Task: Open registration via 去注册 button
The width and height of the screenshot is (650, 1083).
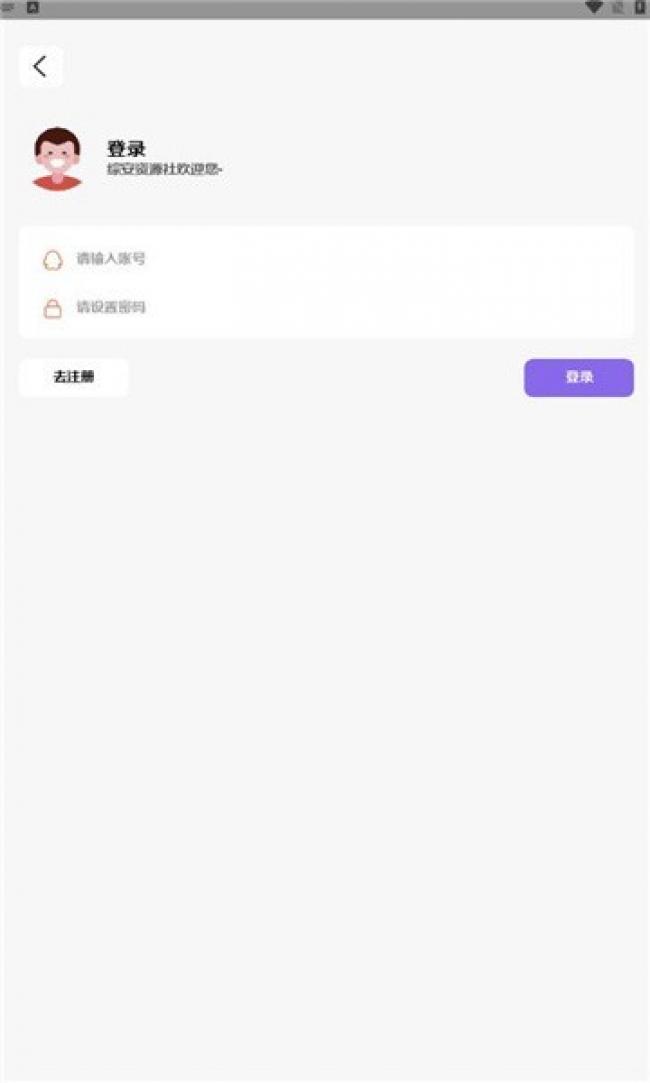Action: (x=74, y=377)
